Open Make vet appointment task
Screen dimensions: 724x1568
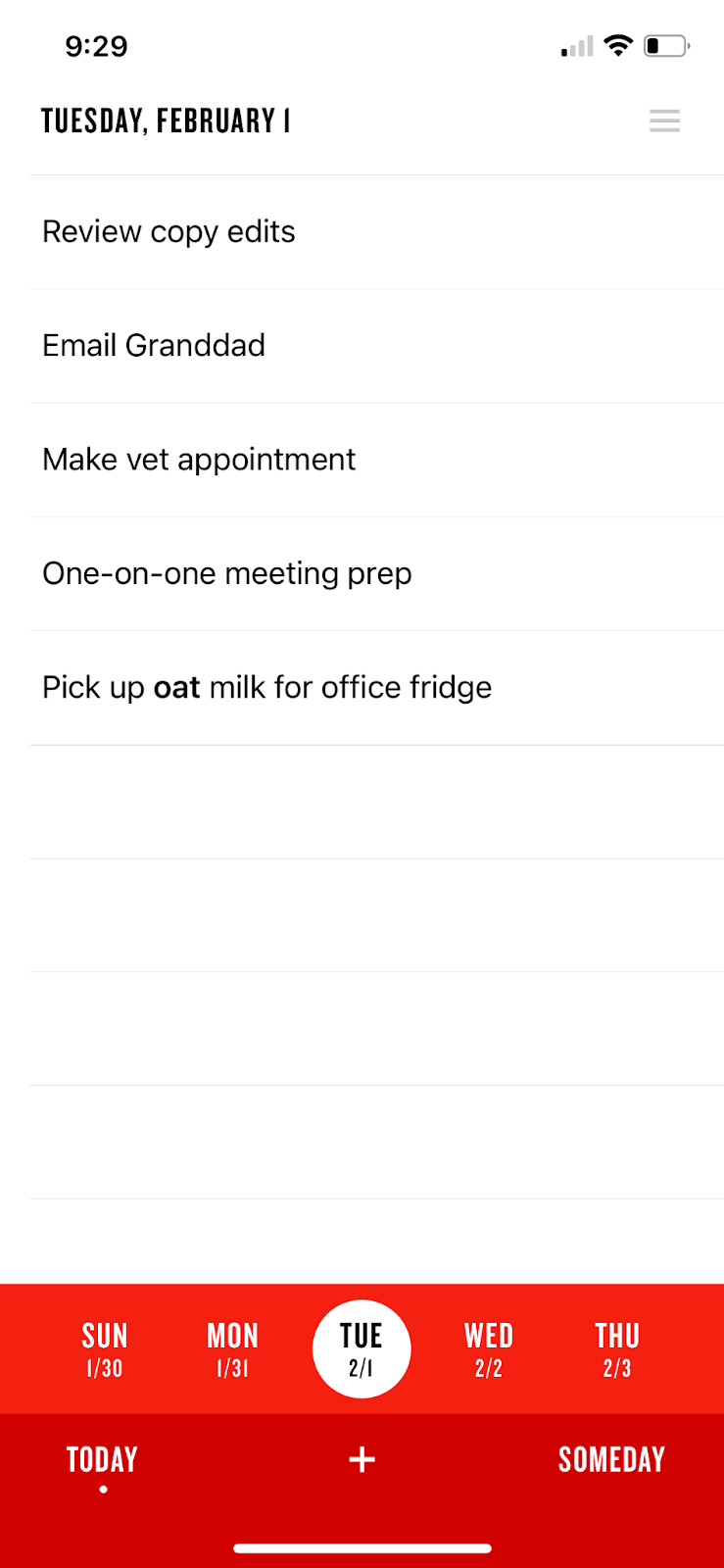point(376,460)
